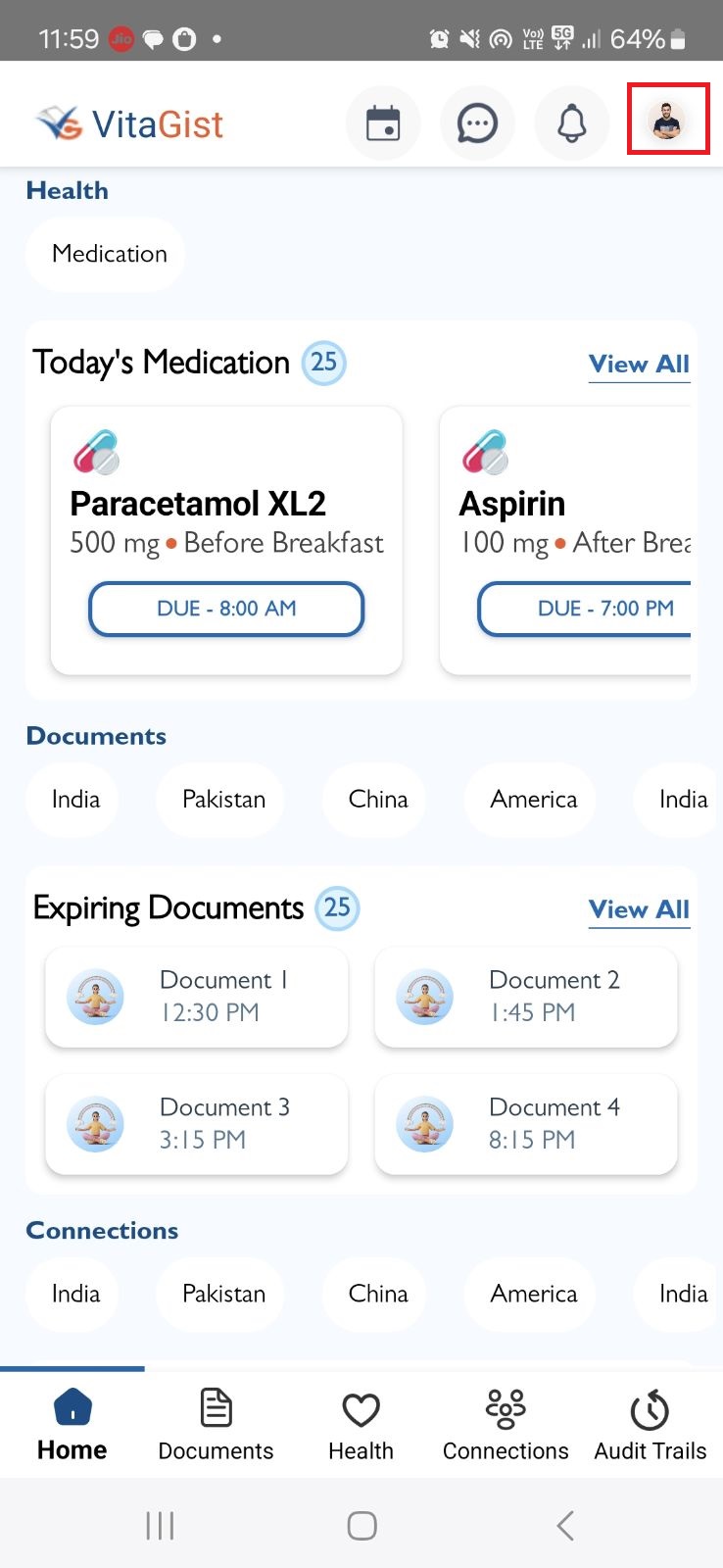Open the calendar icon in the header
The width and height of the screenshot is (723, 1568).
383,123
